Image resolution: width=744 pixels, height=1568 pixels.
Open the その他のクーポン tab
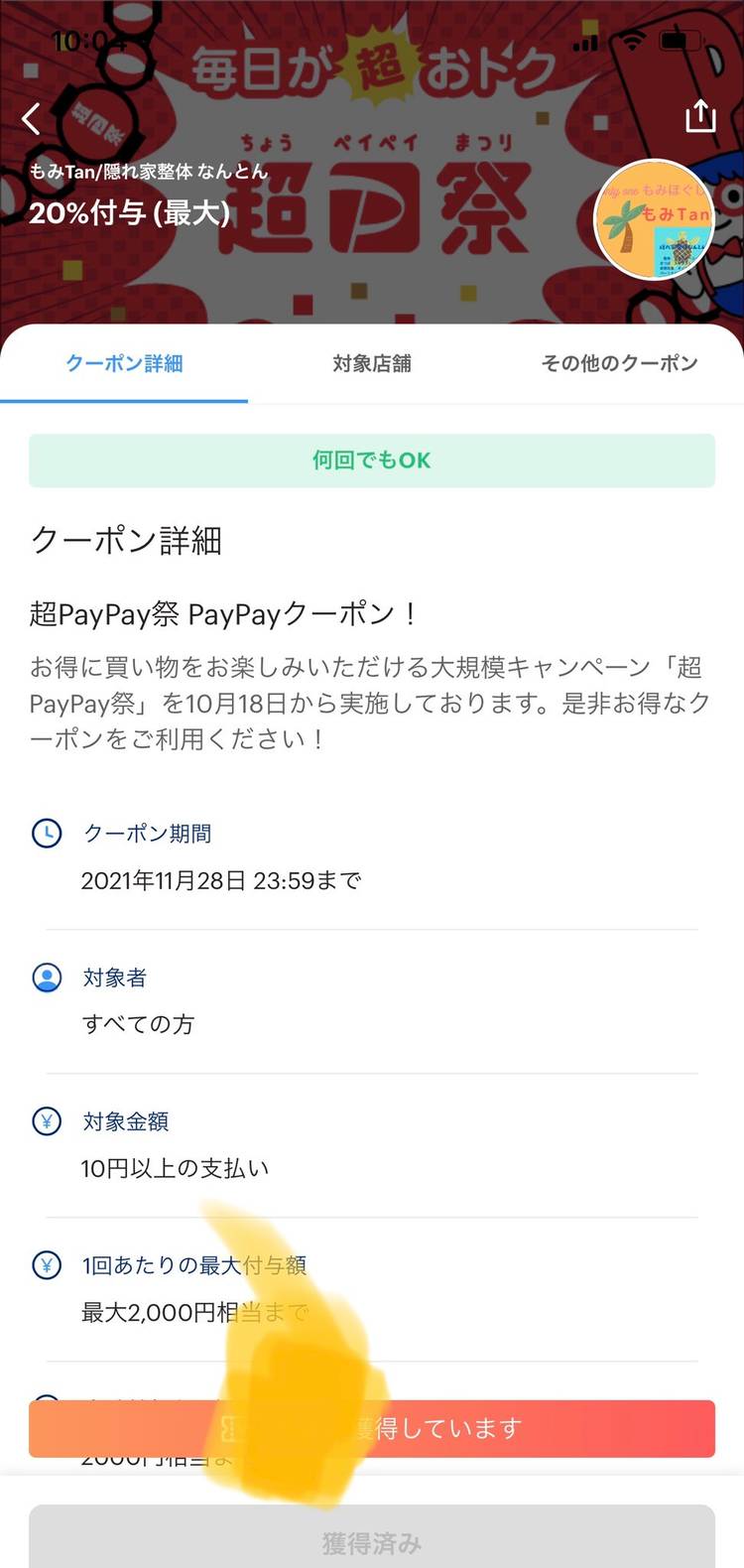pos(619,363)
